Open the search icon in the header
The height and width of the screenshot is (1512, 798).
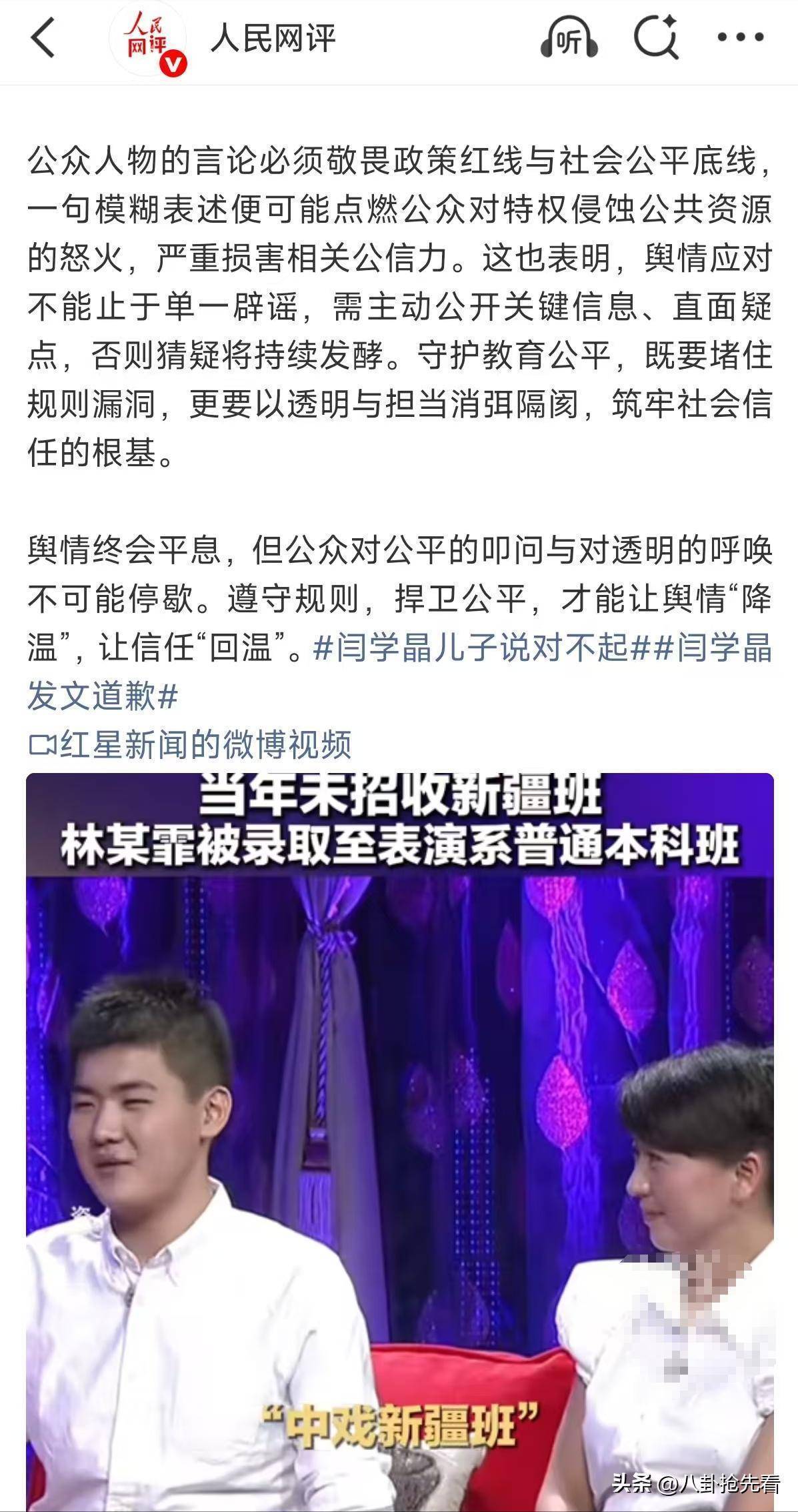(655, 38)
